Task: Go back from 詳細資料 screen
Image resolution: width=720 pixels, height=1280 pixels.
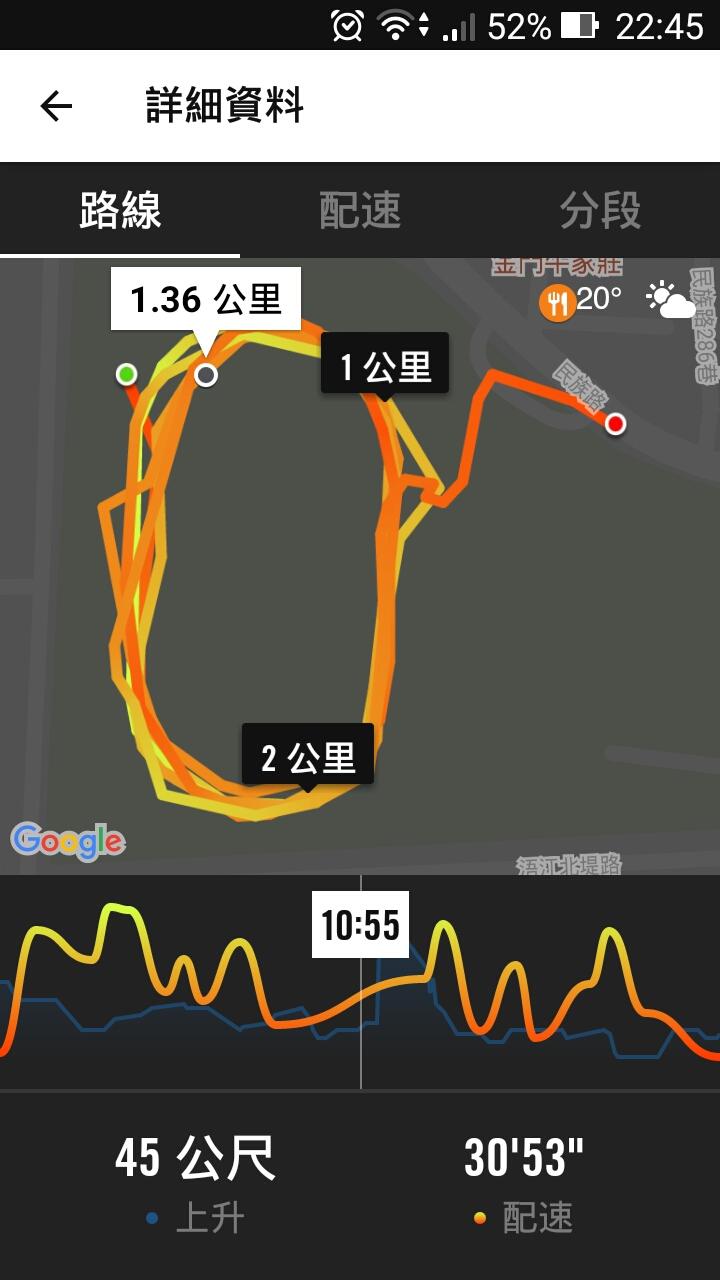Action: [x=56, y=106]
